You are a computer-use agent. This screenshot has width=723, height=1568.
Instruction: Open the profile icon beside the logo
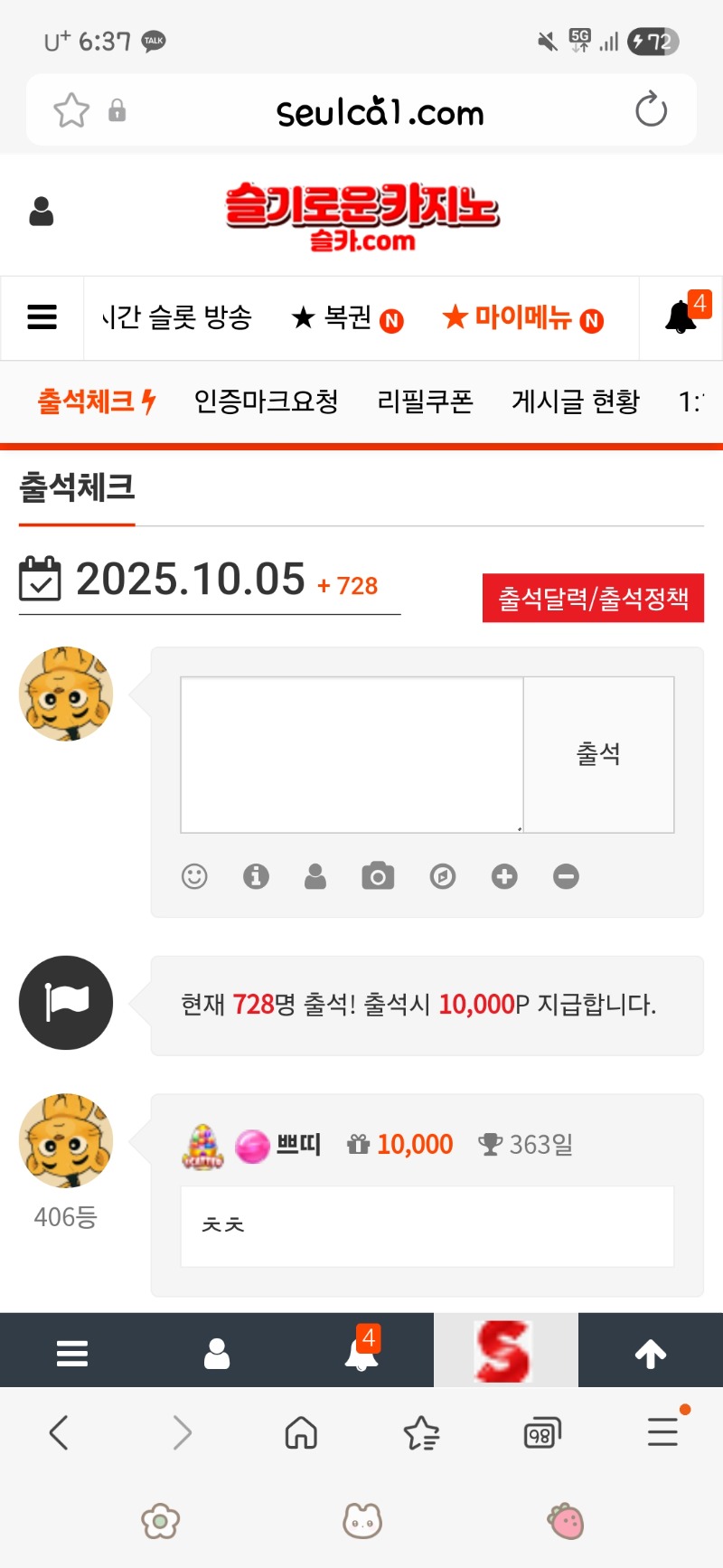(x=42, y=212)
